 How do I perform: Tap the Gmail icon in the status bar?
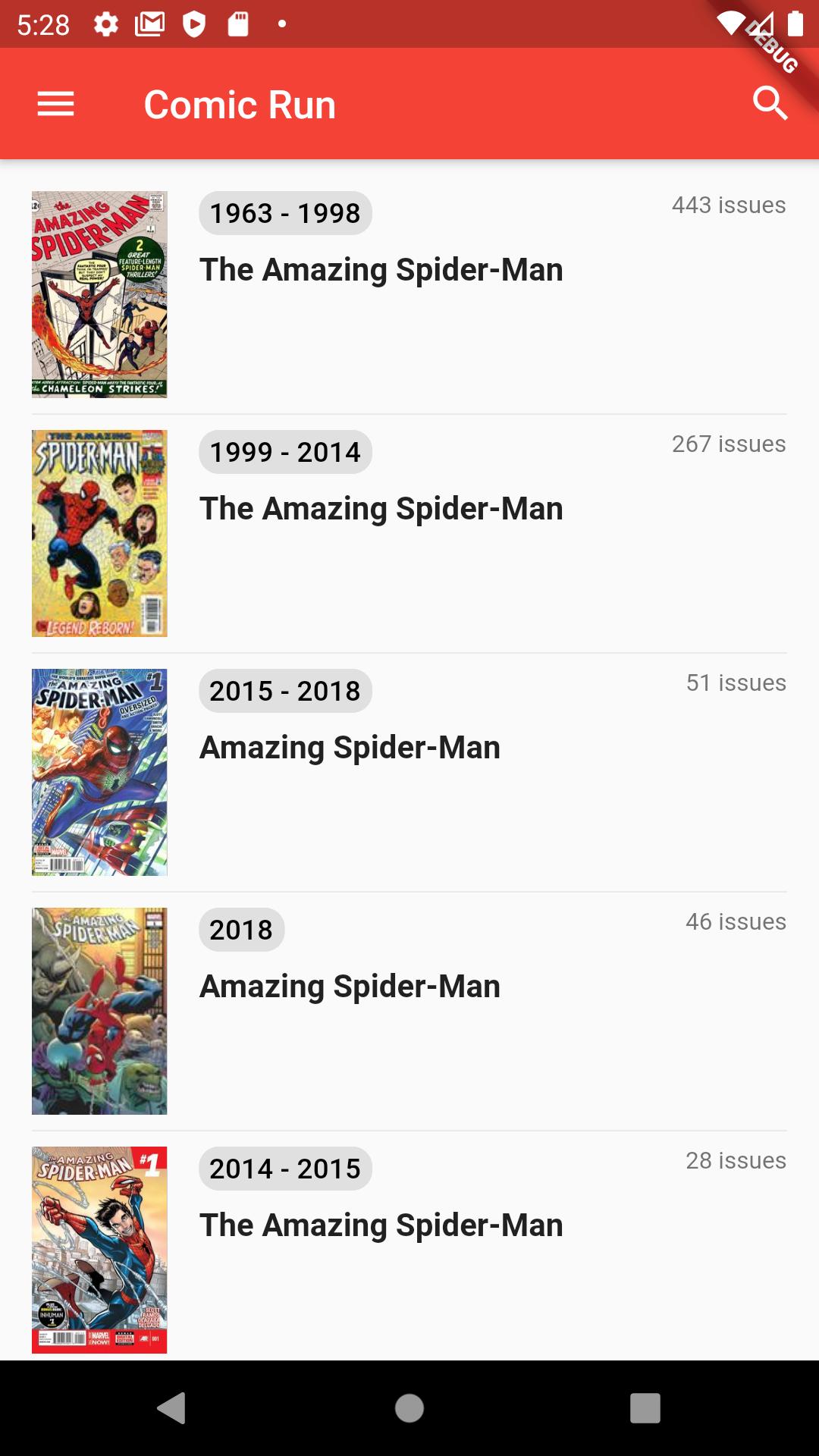149,24
